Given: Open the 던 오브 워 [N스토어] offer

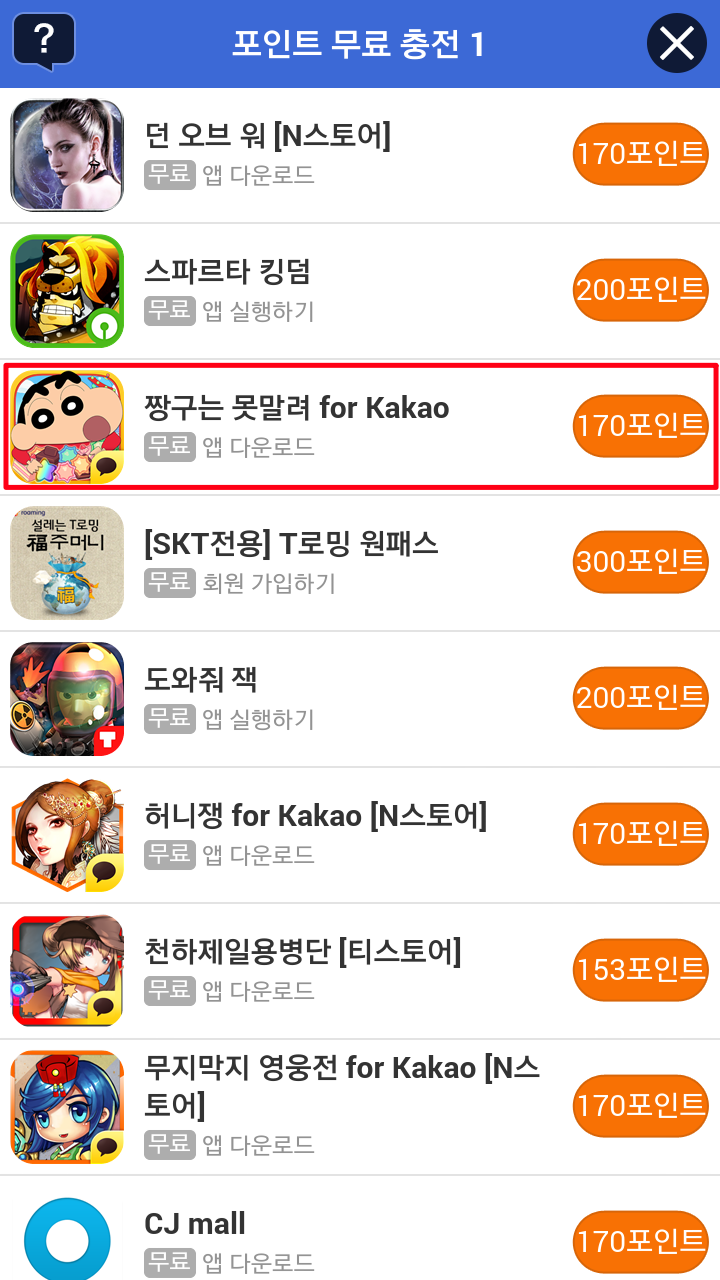Looking at the screenshot, I should tap(300, 154).
